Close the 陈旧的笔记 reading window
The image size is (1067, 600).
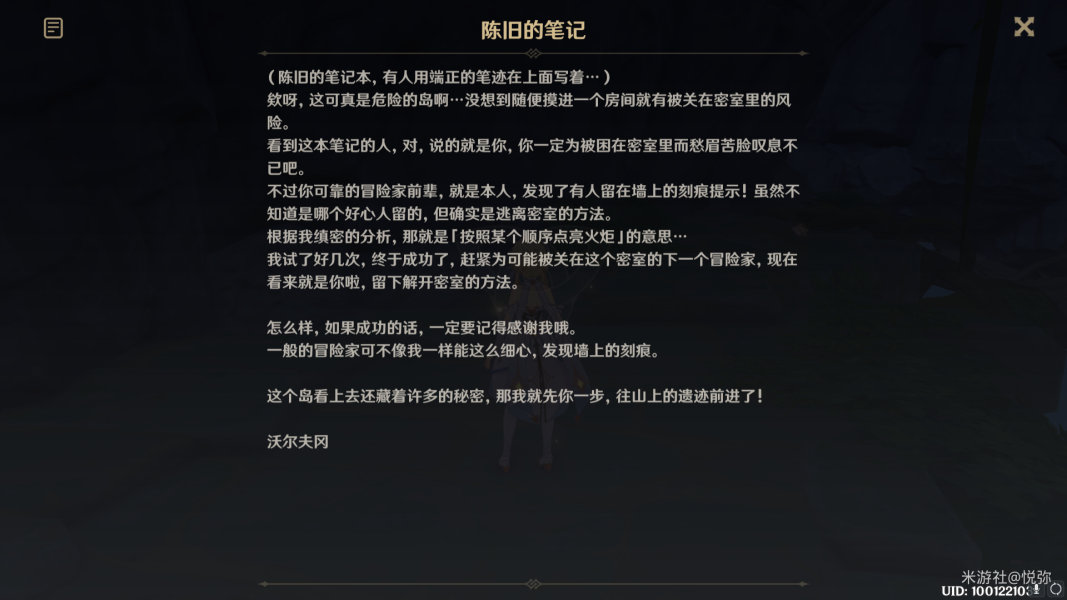(1024, 27)
